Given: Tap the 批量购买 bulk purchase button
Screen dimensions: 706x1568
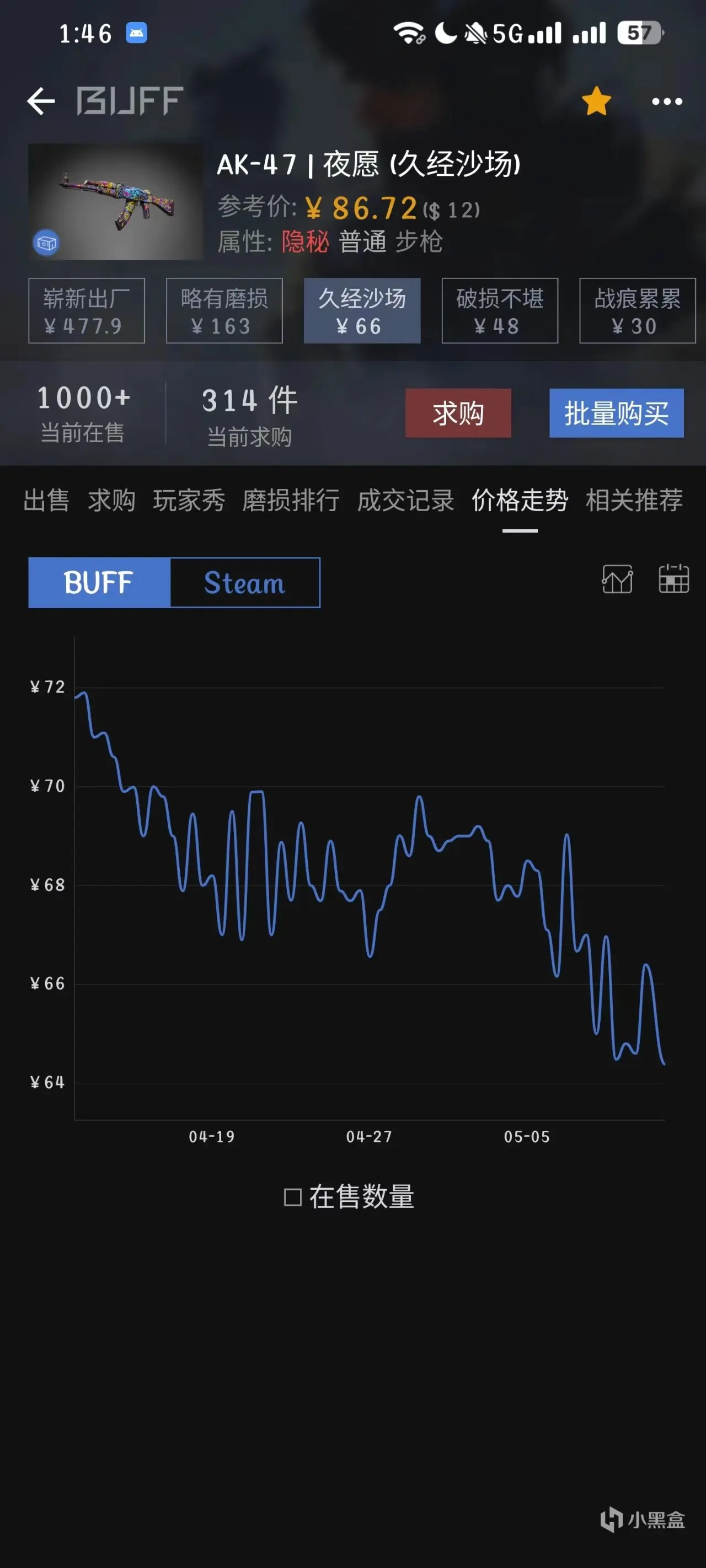Looking at the screenshot, I should pos(617,414).
